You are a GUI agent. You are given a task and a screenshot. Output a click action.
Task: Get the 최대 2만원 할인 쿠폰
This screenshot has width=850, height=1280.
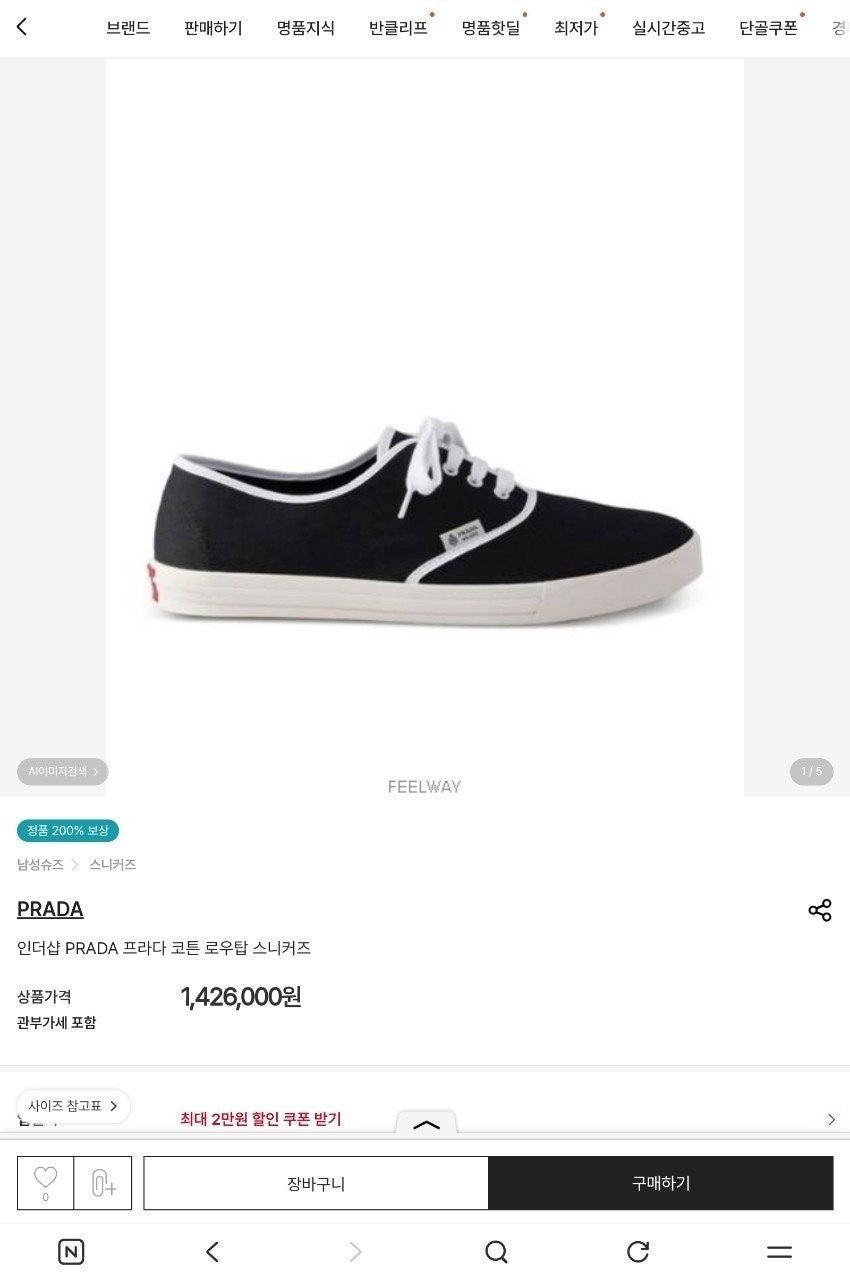260,1119
